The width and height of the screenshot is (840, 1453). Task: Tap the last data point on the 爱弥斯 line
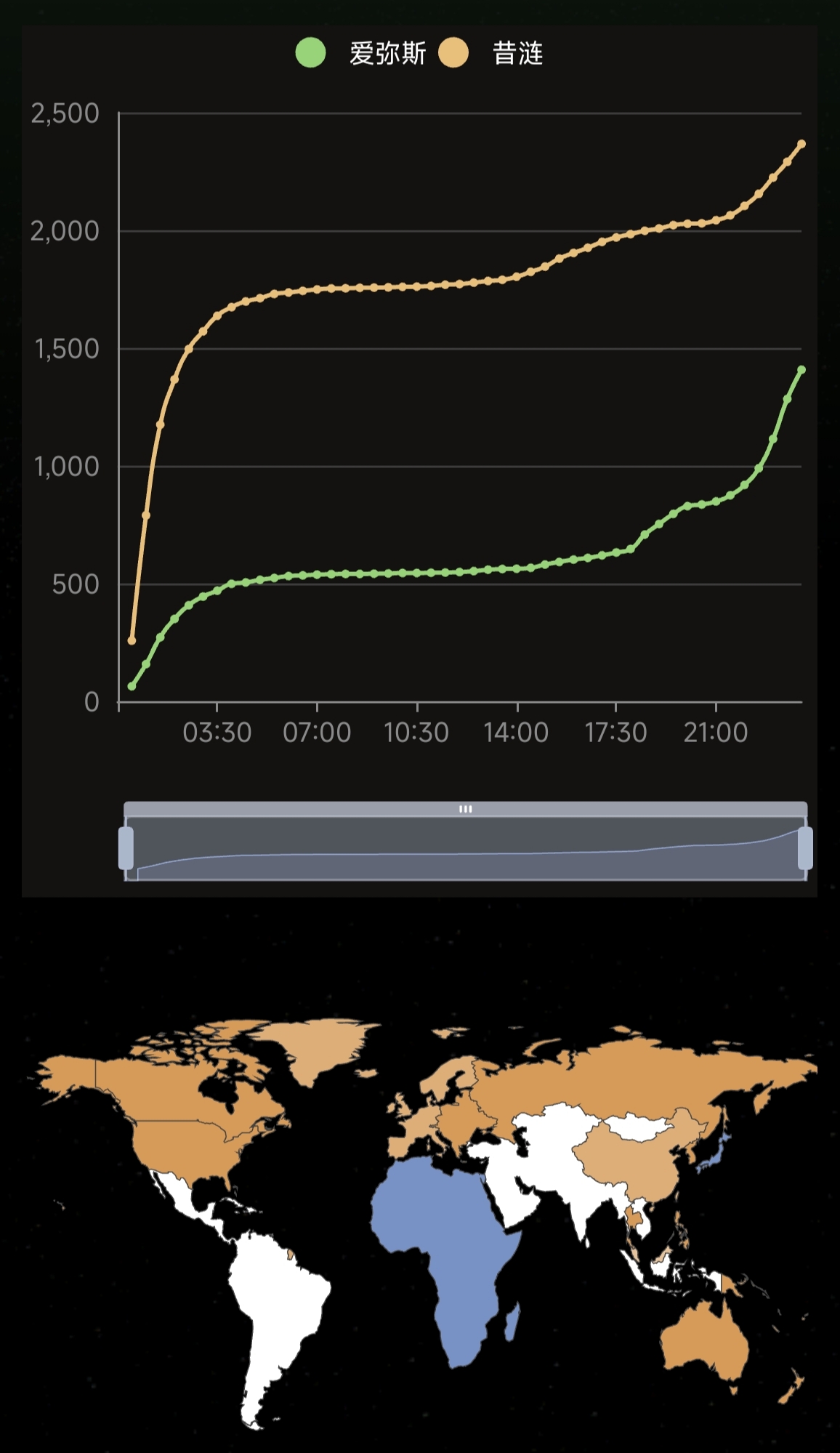801,370
